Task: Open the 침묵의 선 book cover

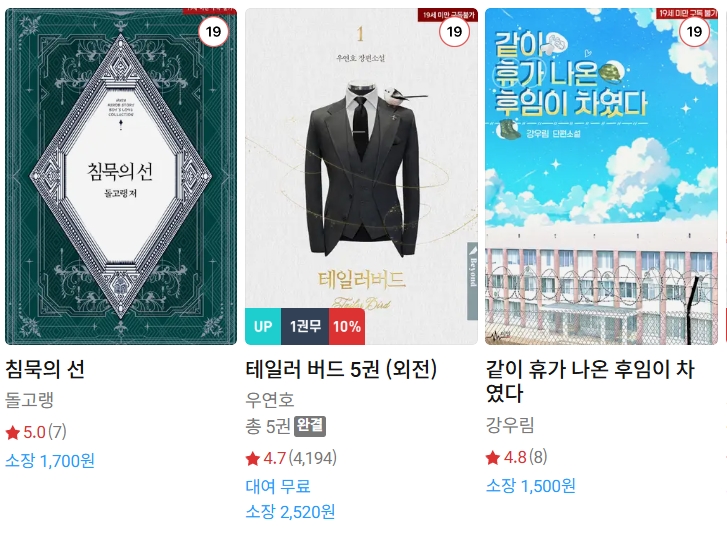Action: point(121,177)
